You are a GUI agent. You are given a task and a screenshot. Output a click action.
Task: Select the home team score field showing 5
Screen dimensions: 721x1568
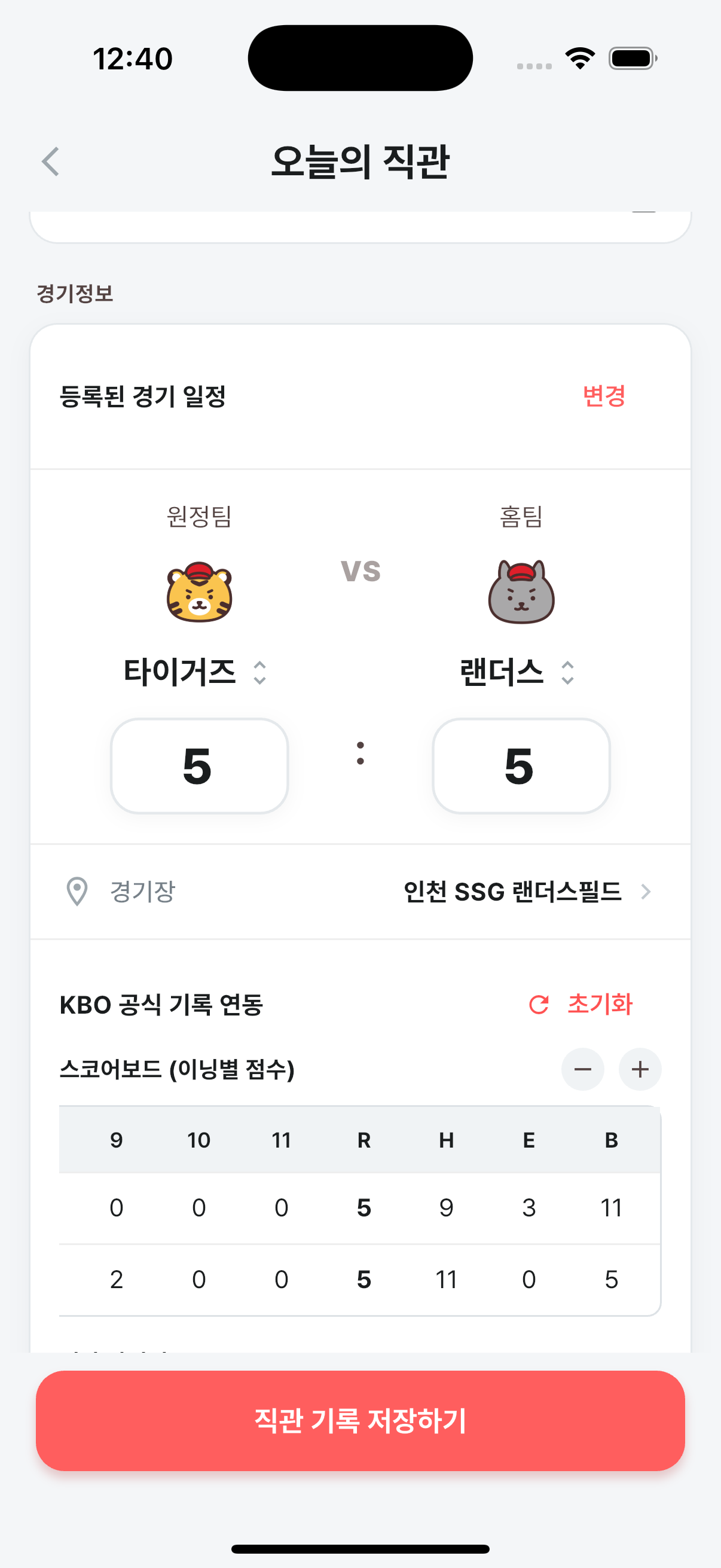[x=521, y=765]
